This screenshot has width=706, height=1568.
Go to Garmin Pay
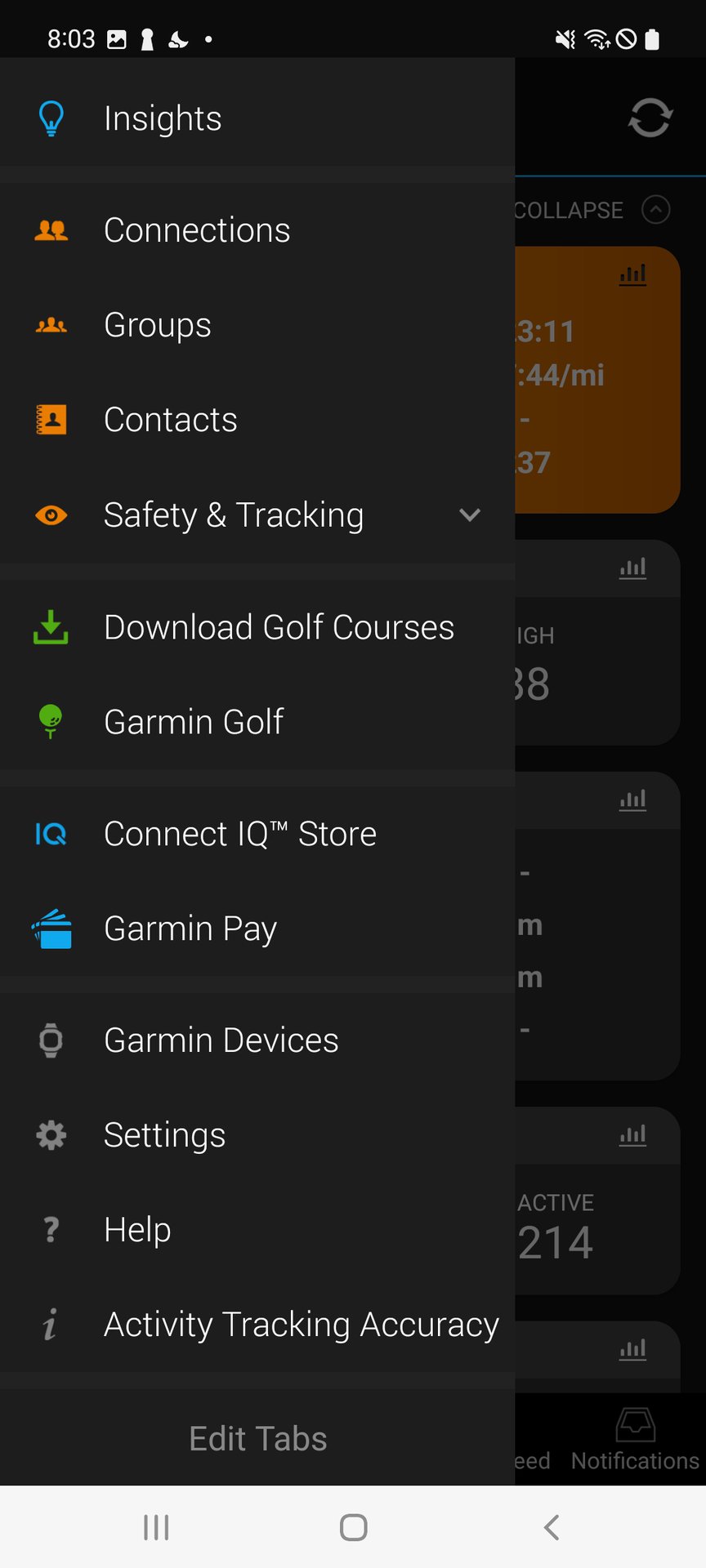(190, 929)
